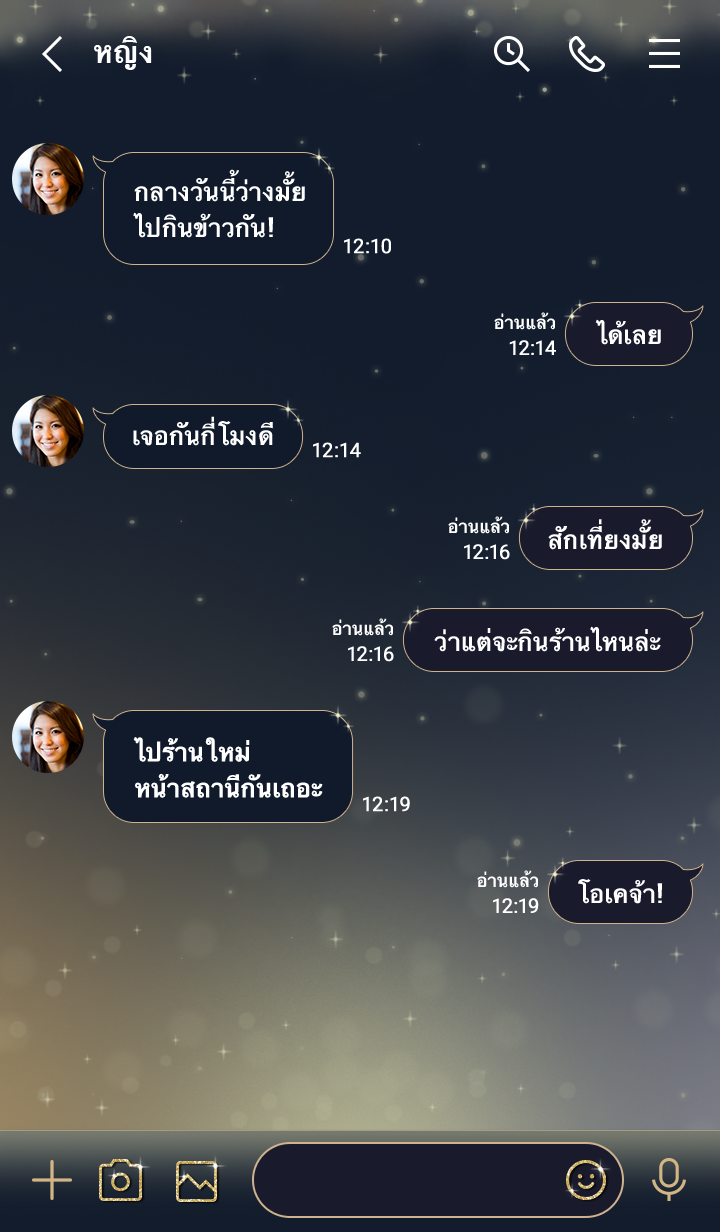Focus the message input field
The image size is (720, 1232).
pyautogui.click(x=405, y=1181)
